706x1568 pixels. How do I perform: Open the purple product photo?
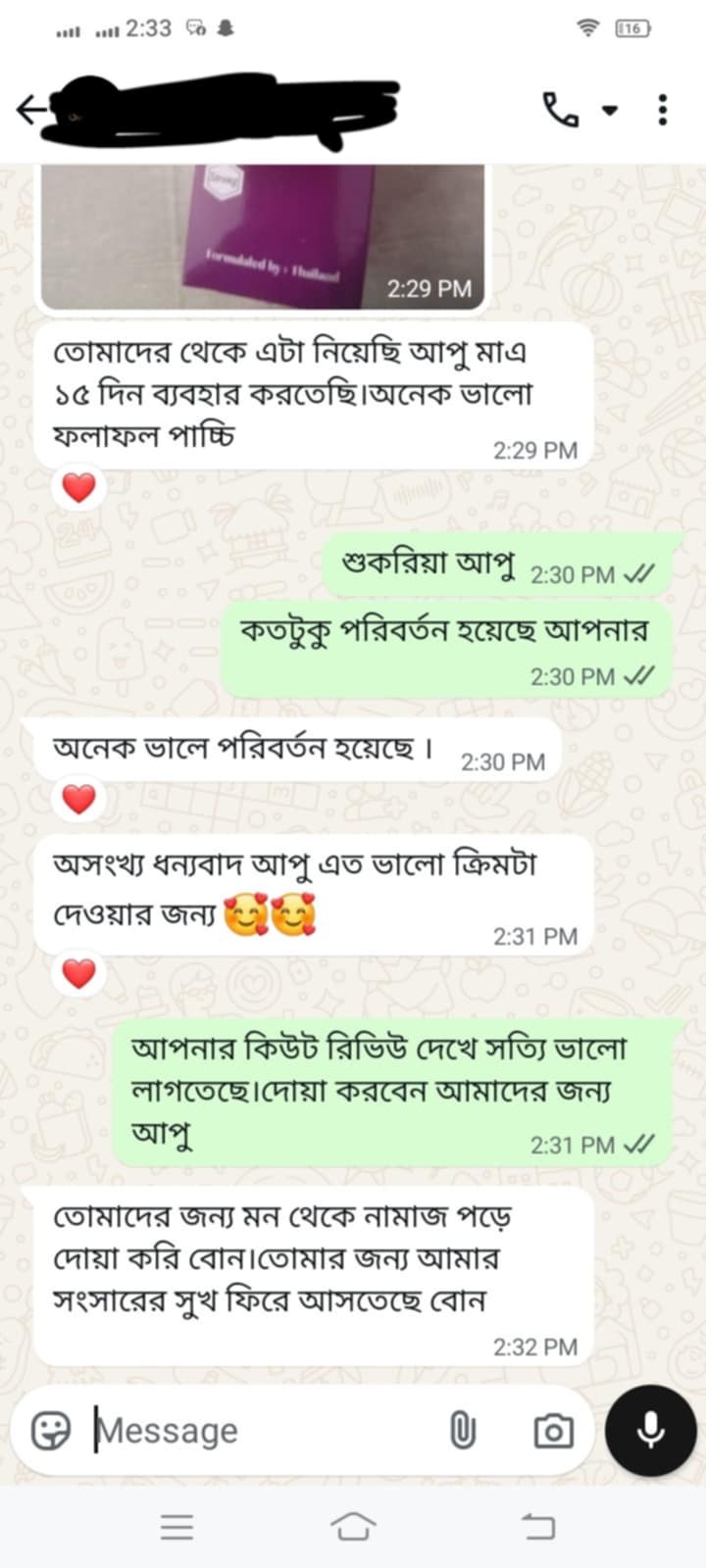(x=263, y=235)
